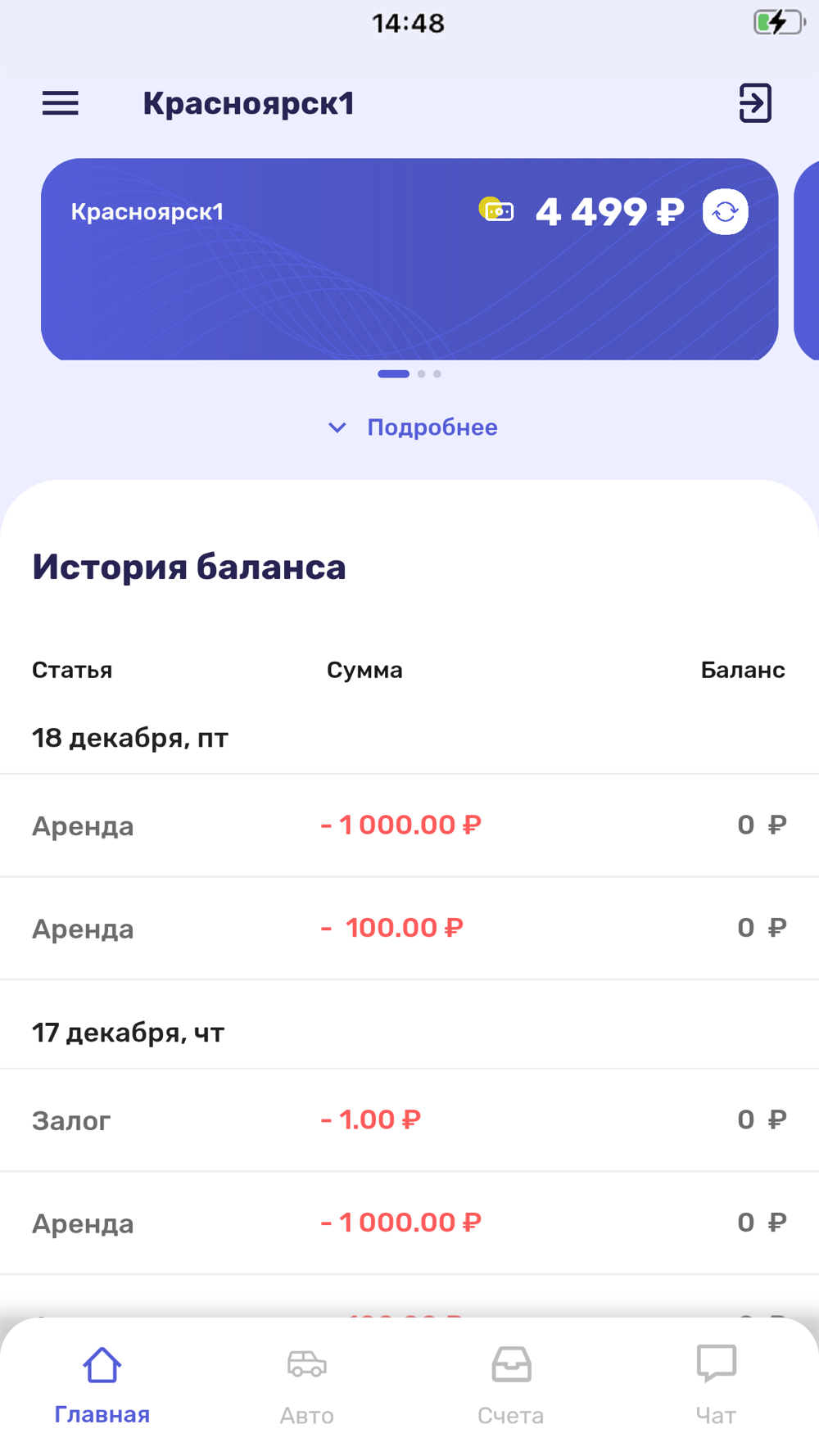Expand Подробнее details
Image resolution: width=819 pixels, height=1456 pixels.
coord(413,427)
